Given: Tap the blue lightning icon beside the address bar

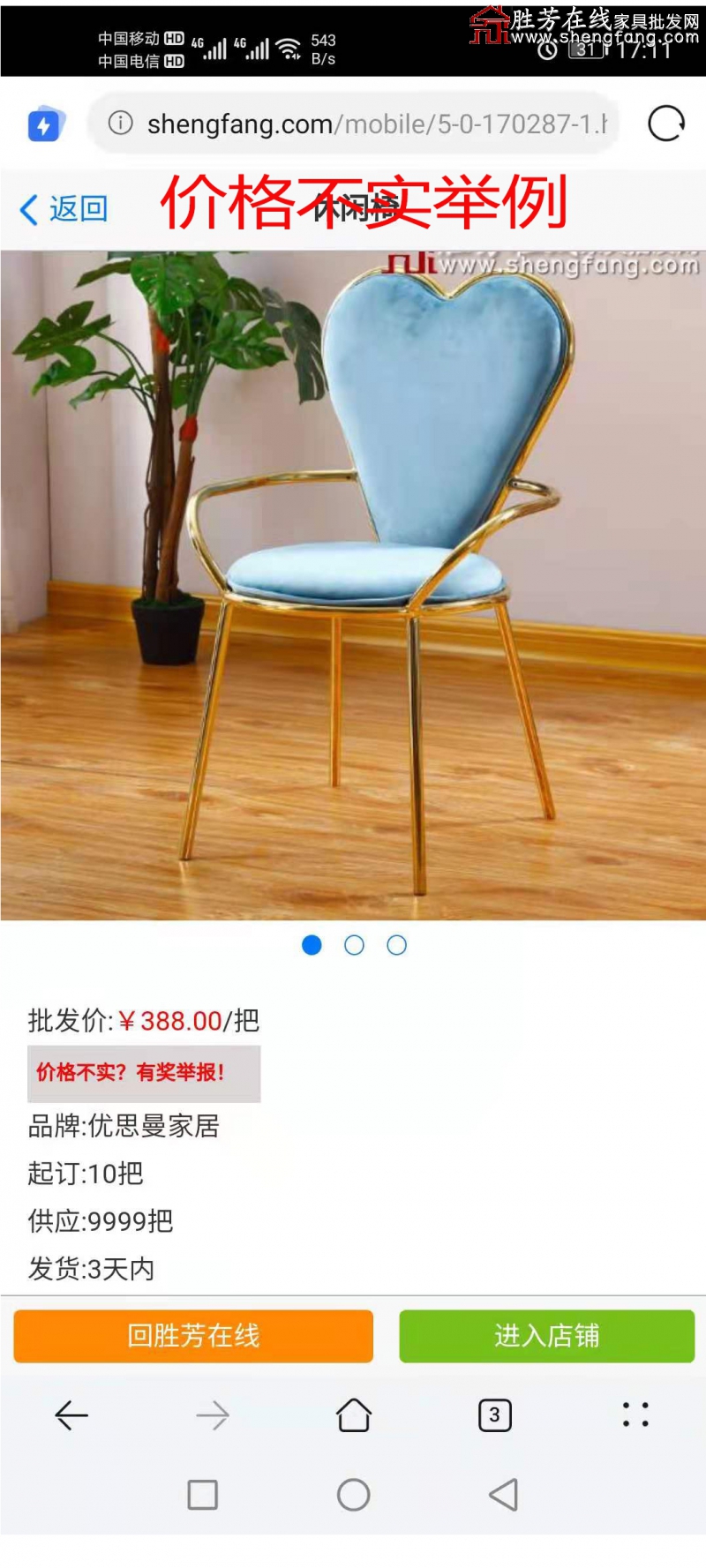Looking at the screenshot, I should click(43, 124).
